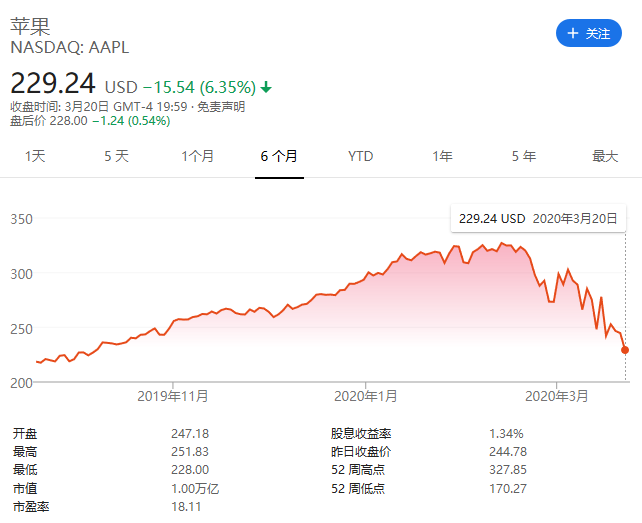Image resolution: width=642 pixels, height=523 pixels.
Task: Show the 1个月 chart range
Action: click(x=197, y=156)
